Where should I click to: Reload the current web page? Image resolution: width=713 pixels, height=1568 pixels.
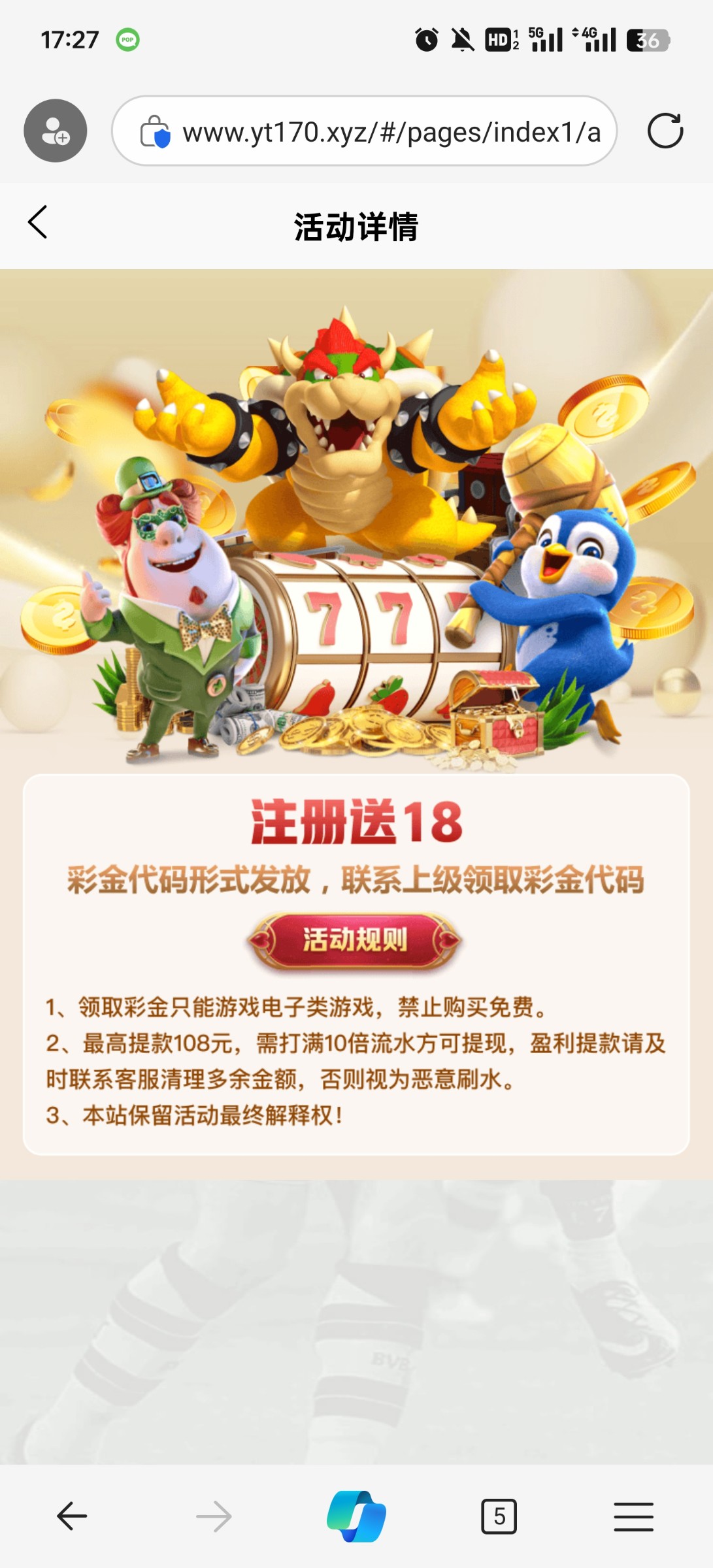pos(665,131)
